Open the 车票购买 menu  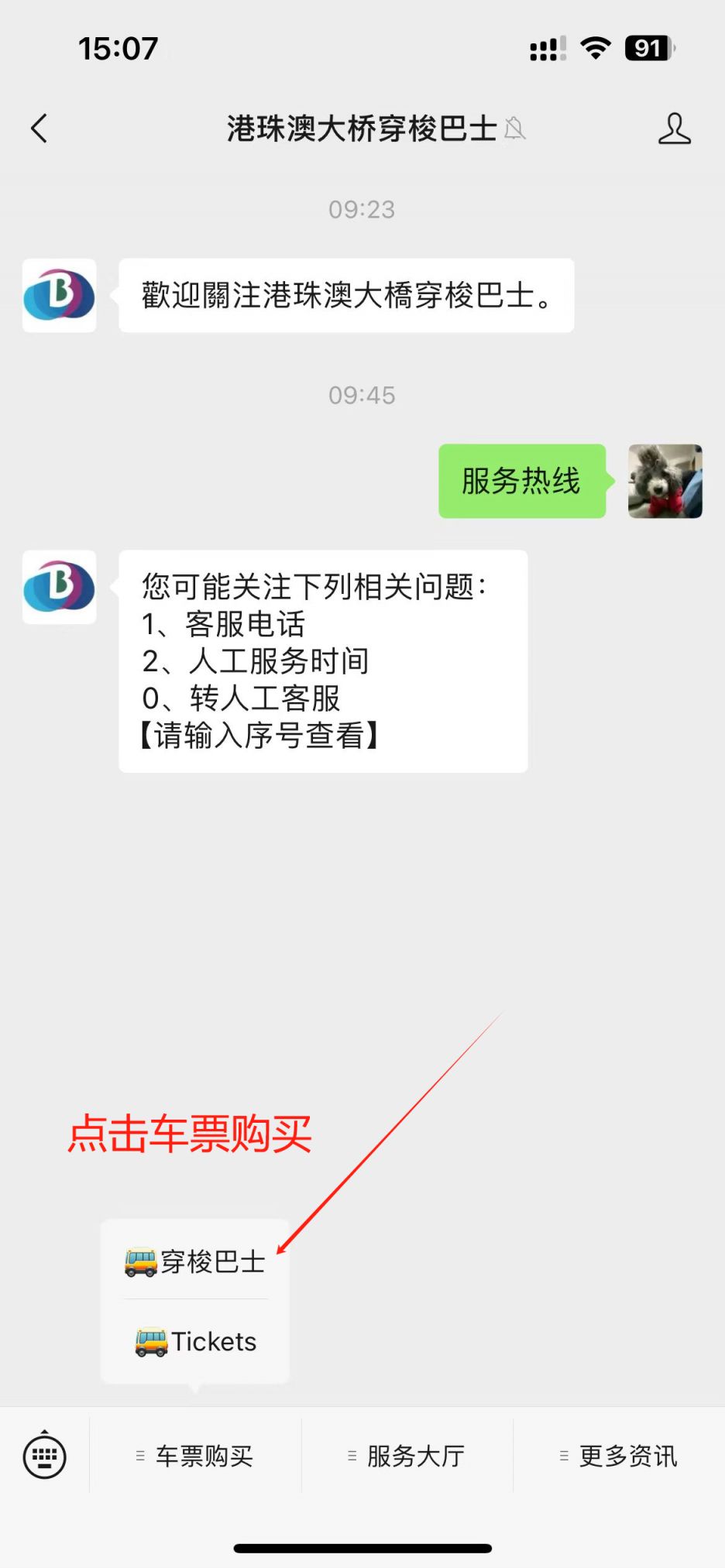[x=195, y=1456]
